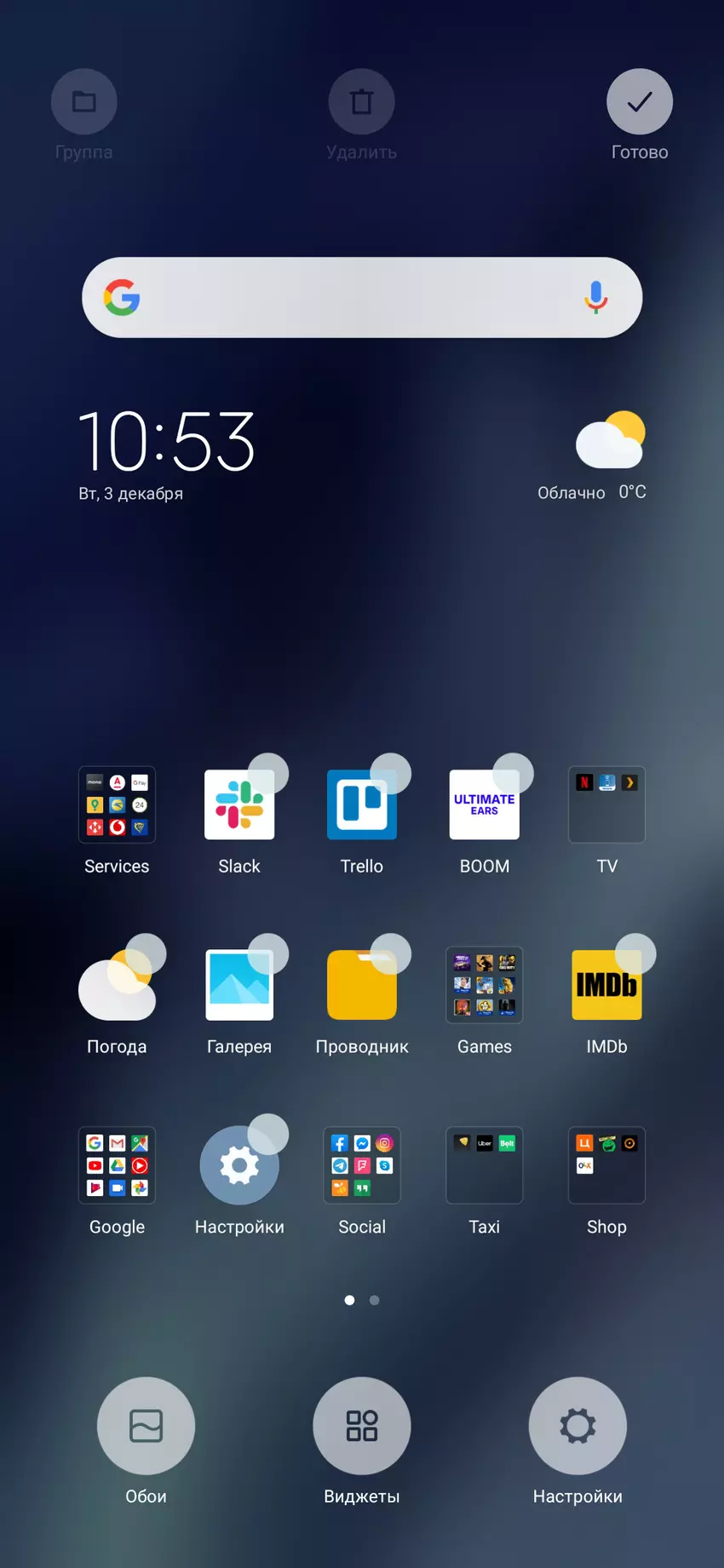Select the Настройки app in the grid
Image resolution: width=724 pixels, height=1568 pixels.
(x=239, y=1165)
